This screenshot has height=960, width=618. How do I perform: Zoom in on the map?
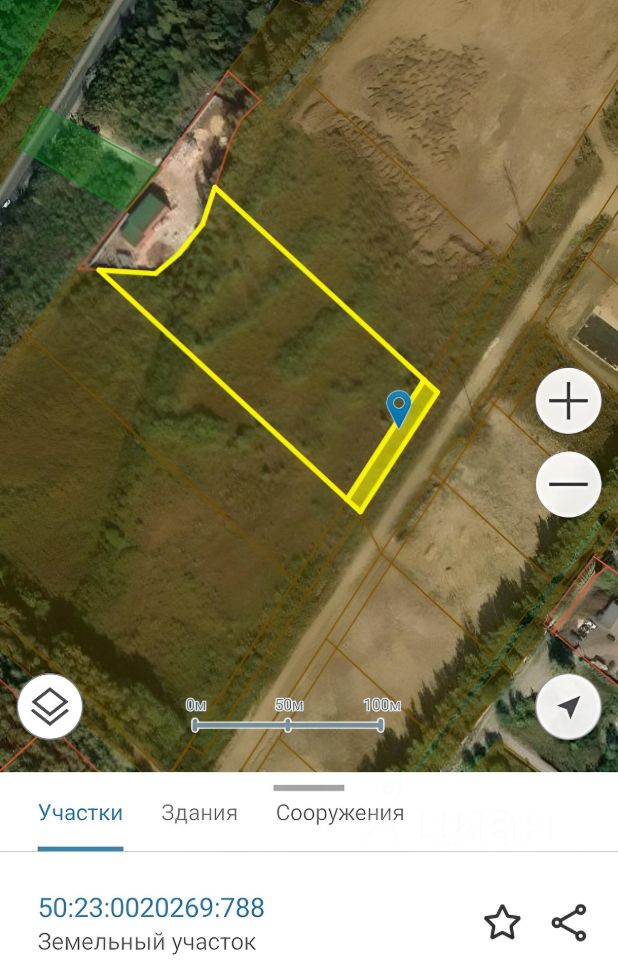click(x=568, y=402)
